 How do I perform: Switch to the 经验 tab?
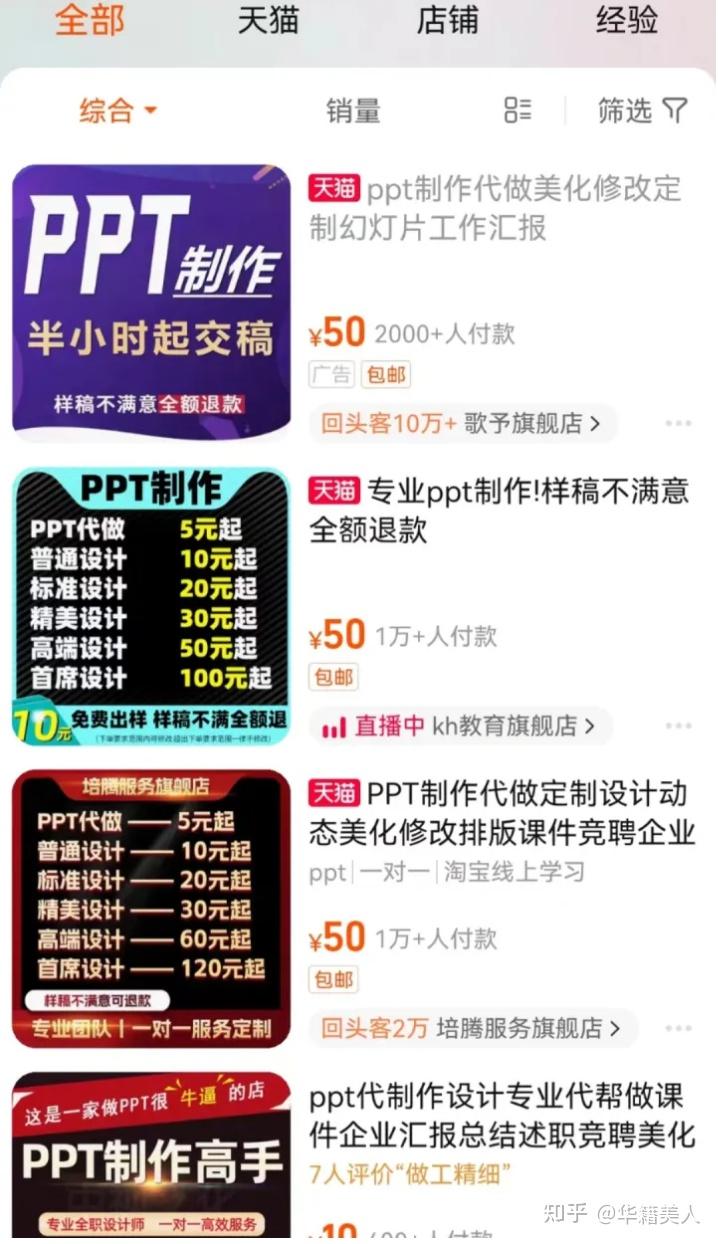click(x=626, y=20)
